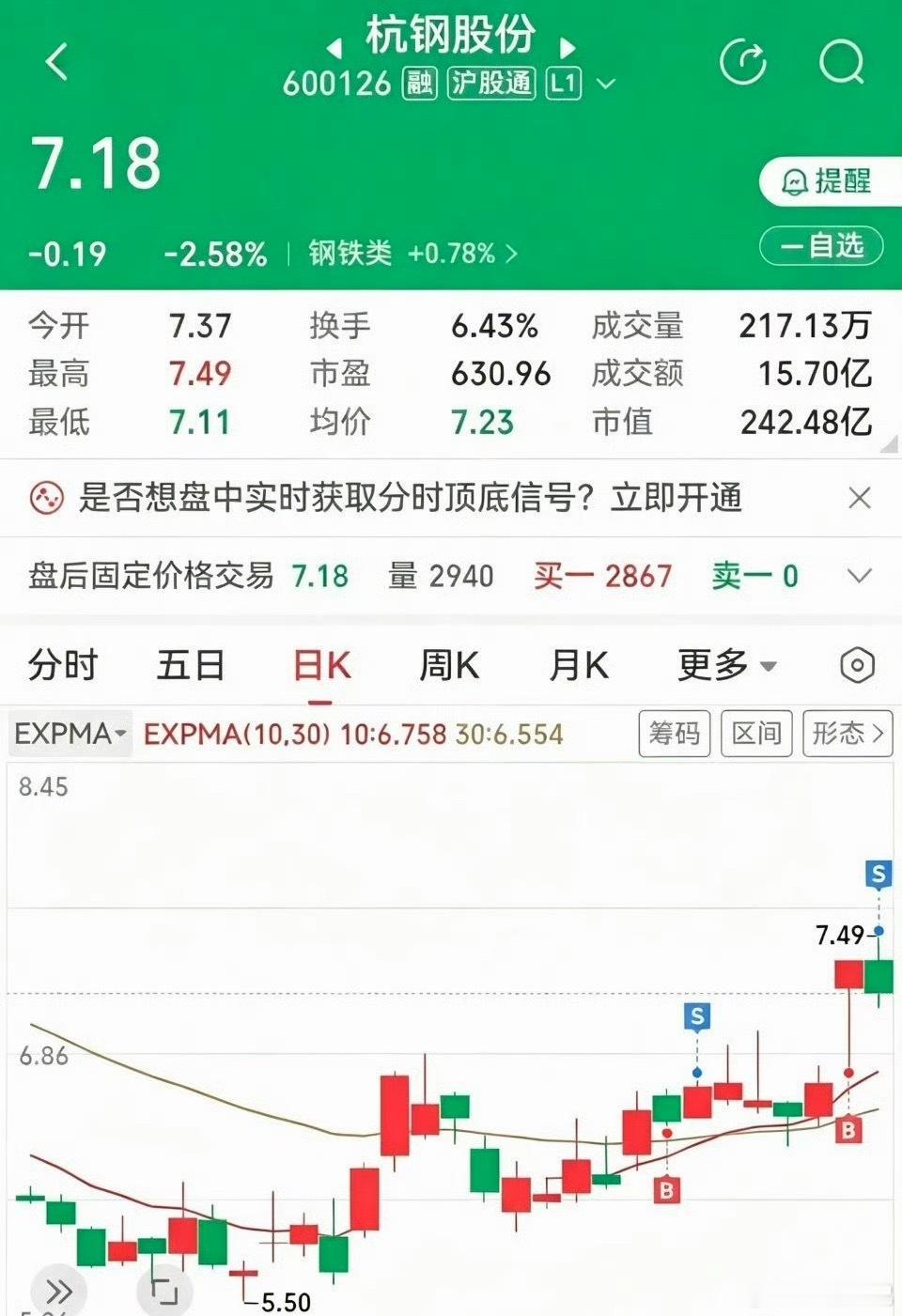This screenshot has height=1316, width=902.
Task: Open the 钢铁类 sector link
Action: pyautogui.click(x=412, y=254)
